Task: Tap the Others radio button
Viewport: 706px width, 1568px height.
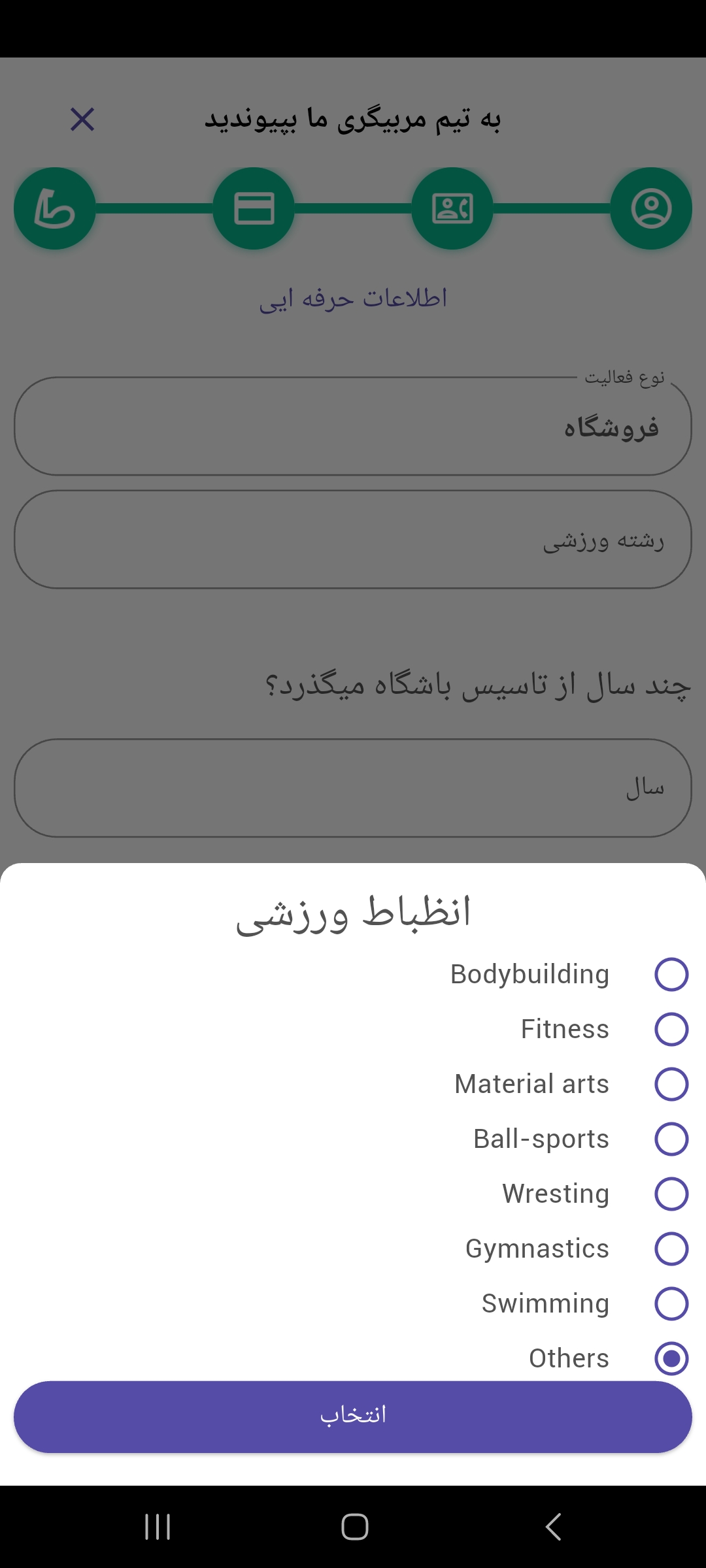Action: pos(671,1358)
